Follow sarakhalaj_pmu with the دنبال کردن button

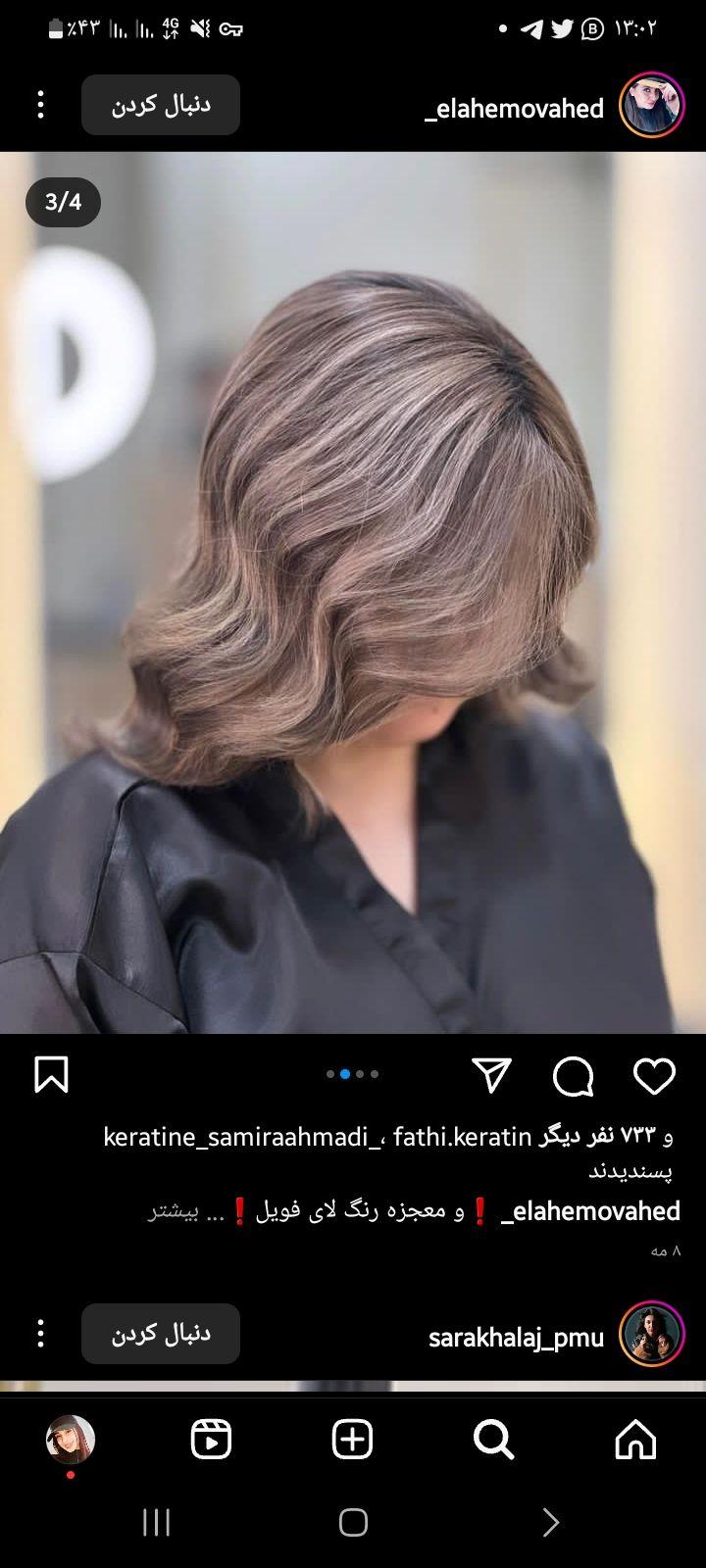tap(161, 1334)
